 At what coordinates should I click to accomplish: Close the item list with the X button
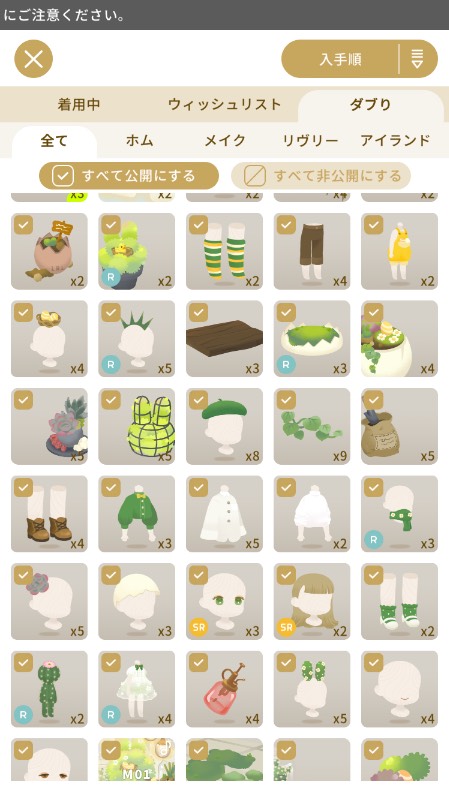[34, 59]
